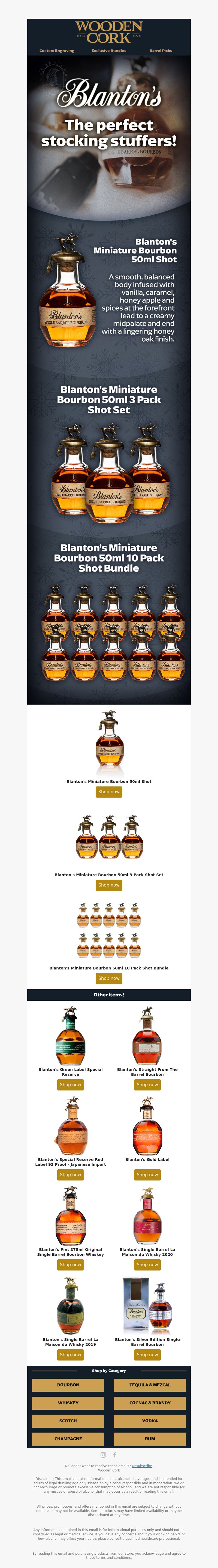Image resolution: width=218 pixels, height=1568 pixels.
Task: Shop now for Blanton's Pint 375ml Original
Action: click(x=70, y=1265)
